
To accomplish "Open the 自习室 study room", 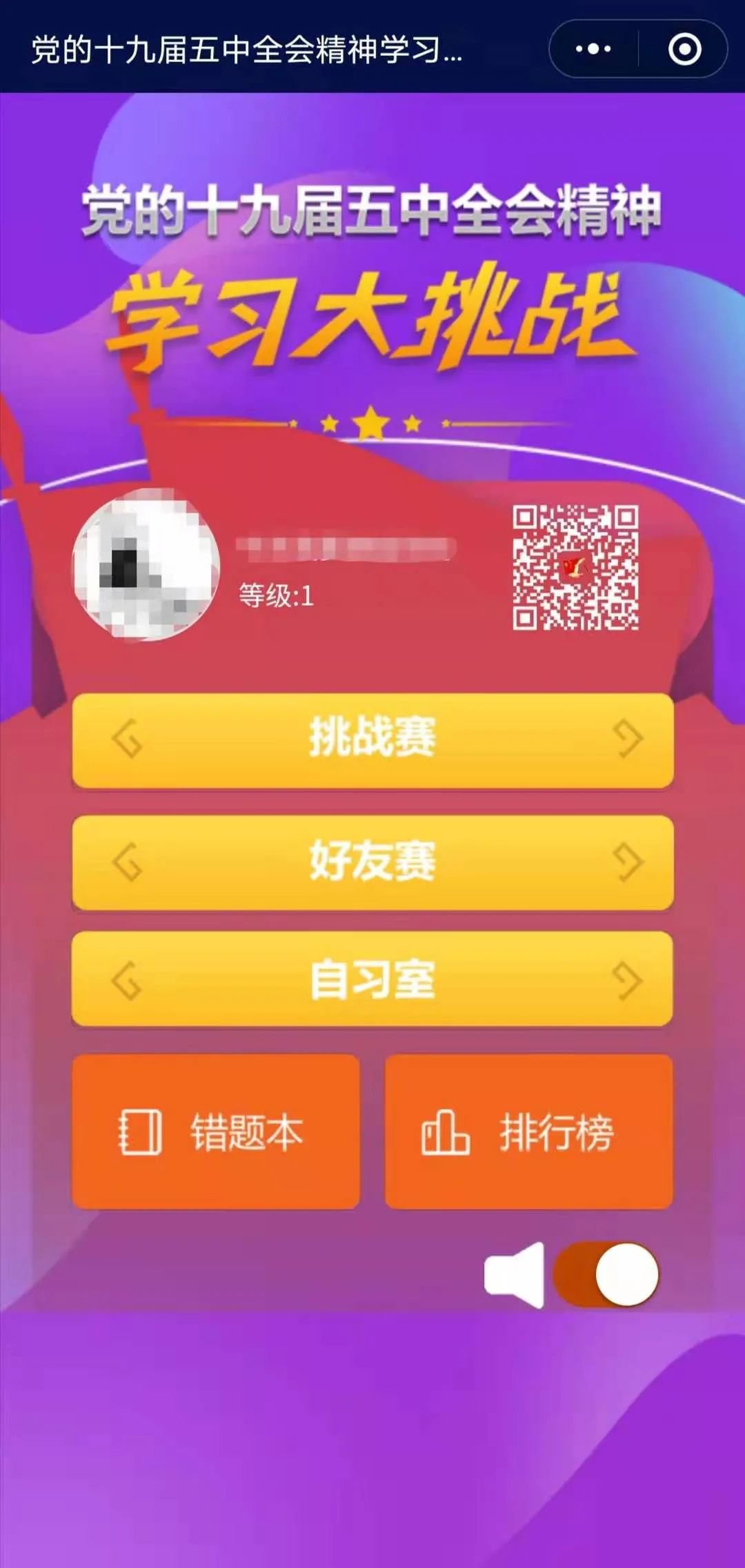I will (x=372, y=979).
